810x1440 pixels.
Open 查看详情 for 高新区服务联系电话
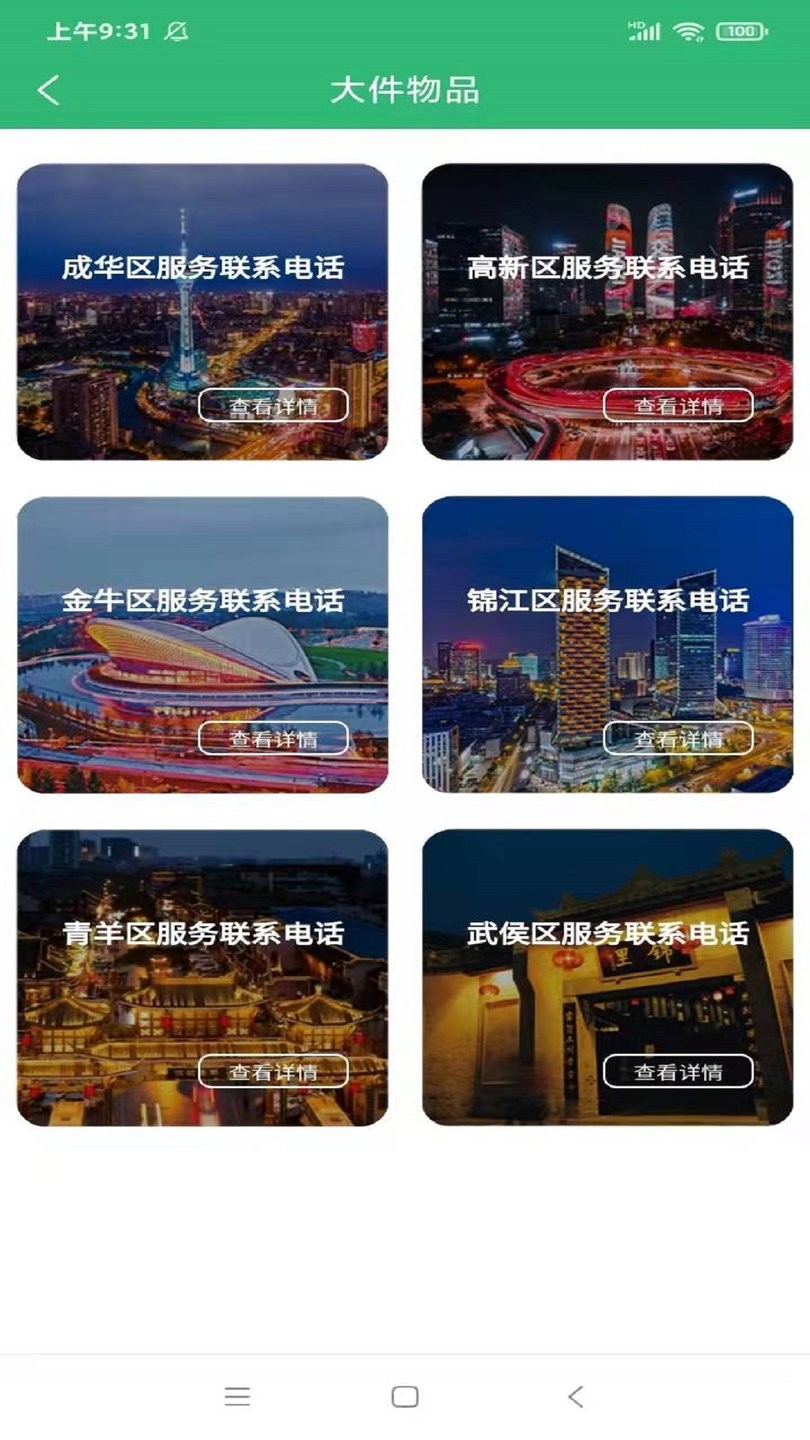[x=679, y=405]
